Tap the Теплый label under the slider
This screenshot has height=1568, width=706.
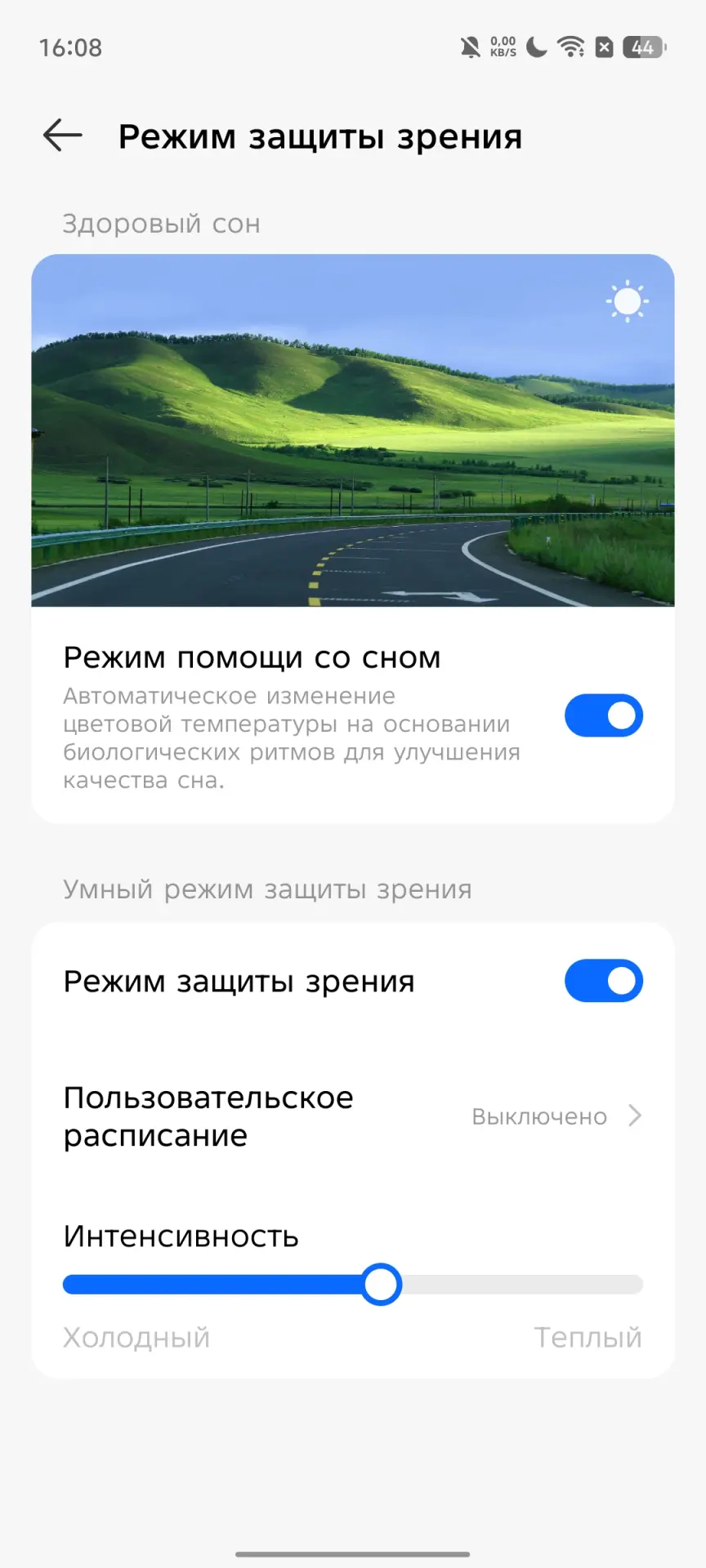(x=588, y=1338)
